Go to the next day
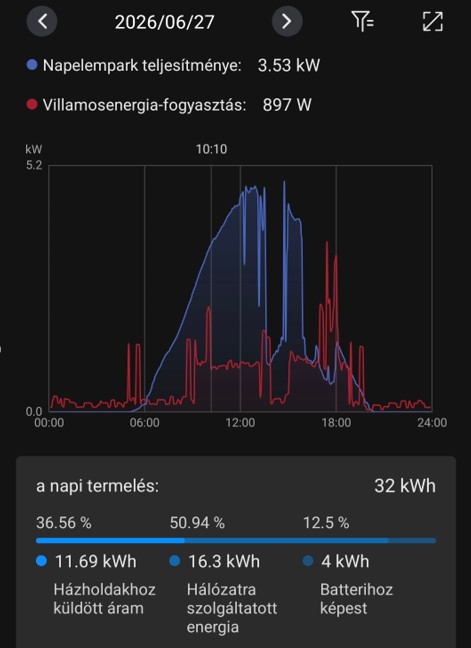 click(x=287, y=21)
